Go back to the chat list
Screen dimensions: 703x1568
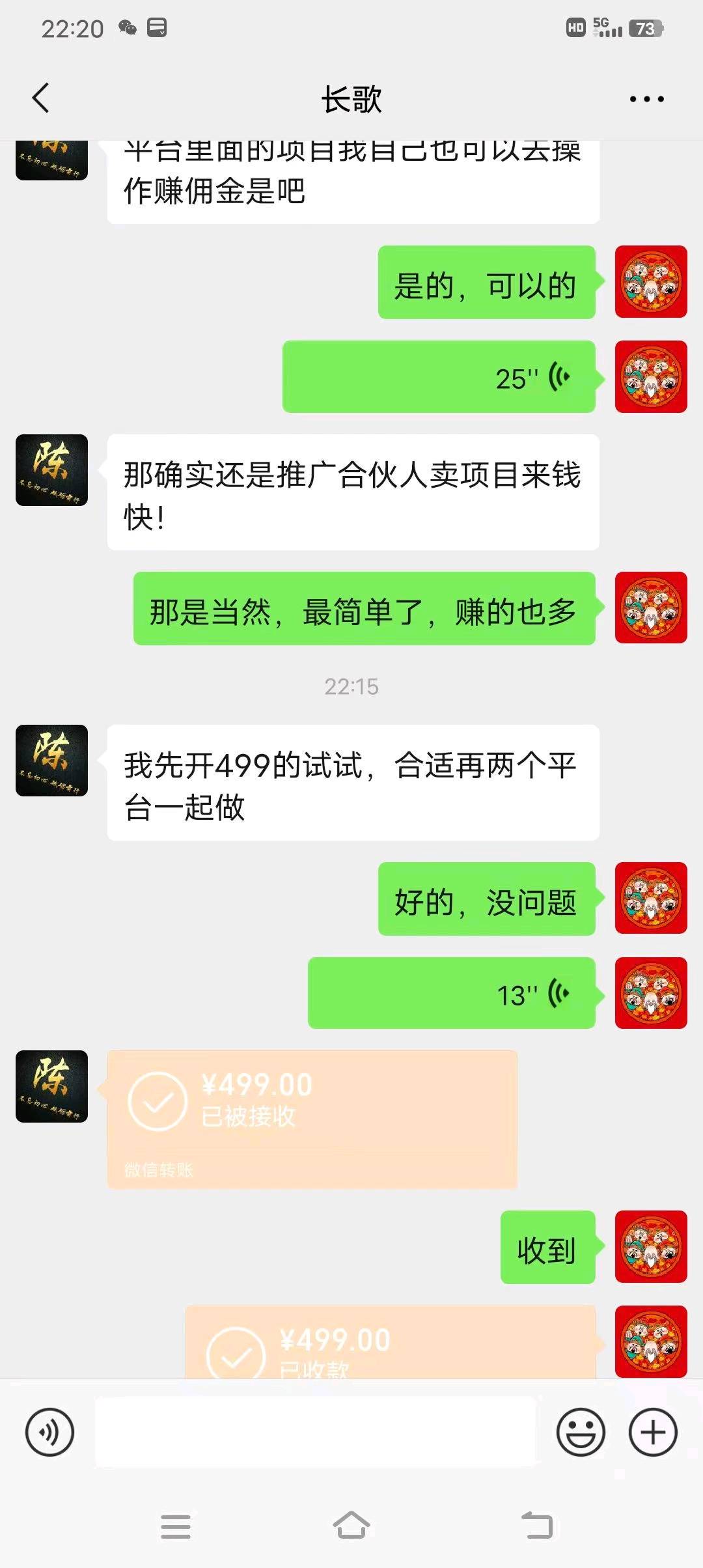tap(41, 99)
